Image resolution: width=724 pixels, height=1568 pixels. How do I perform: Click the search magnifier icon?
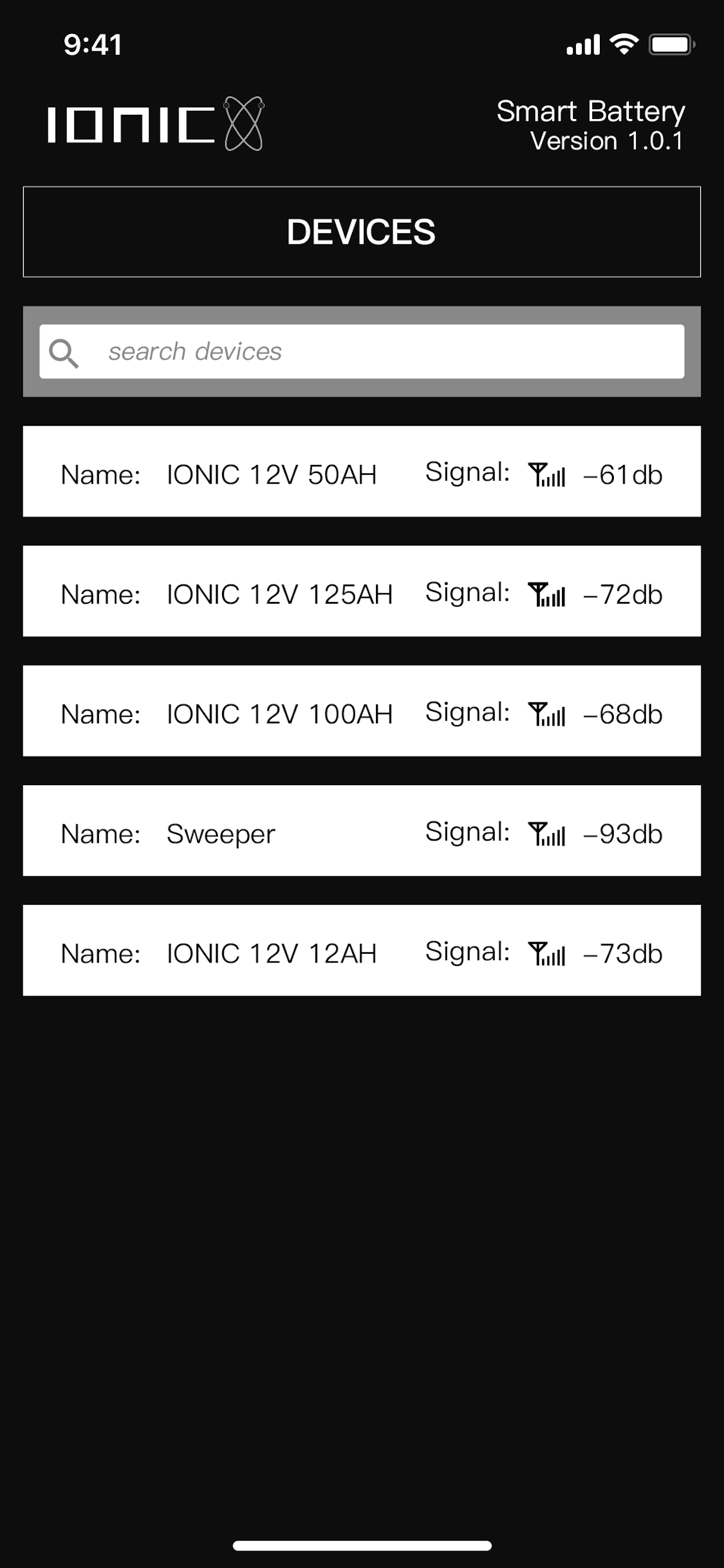64,351
